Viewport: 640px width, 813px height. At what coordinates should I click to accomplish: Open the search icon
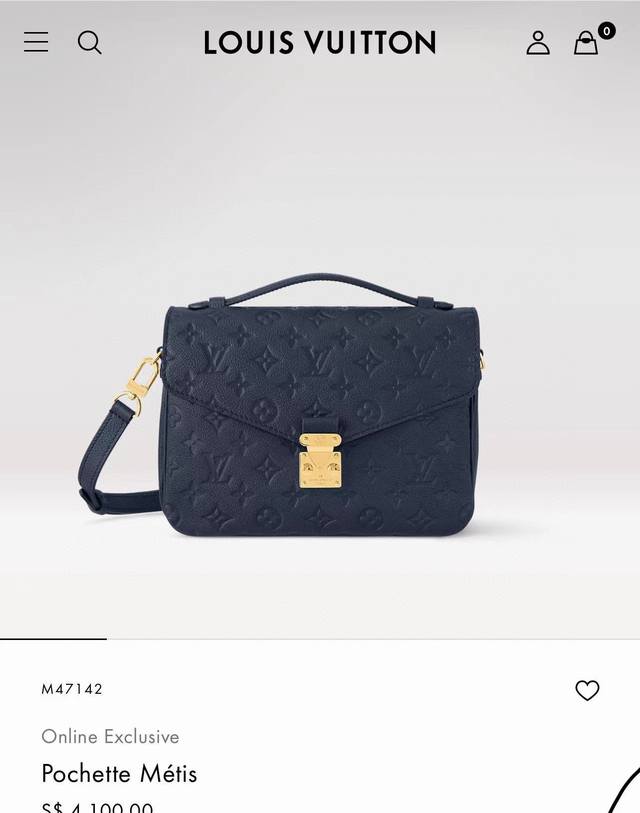tap(90, 42)
